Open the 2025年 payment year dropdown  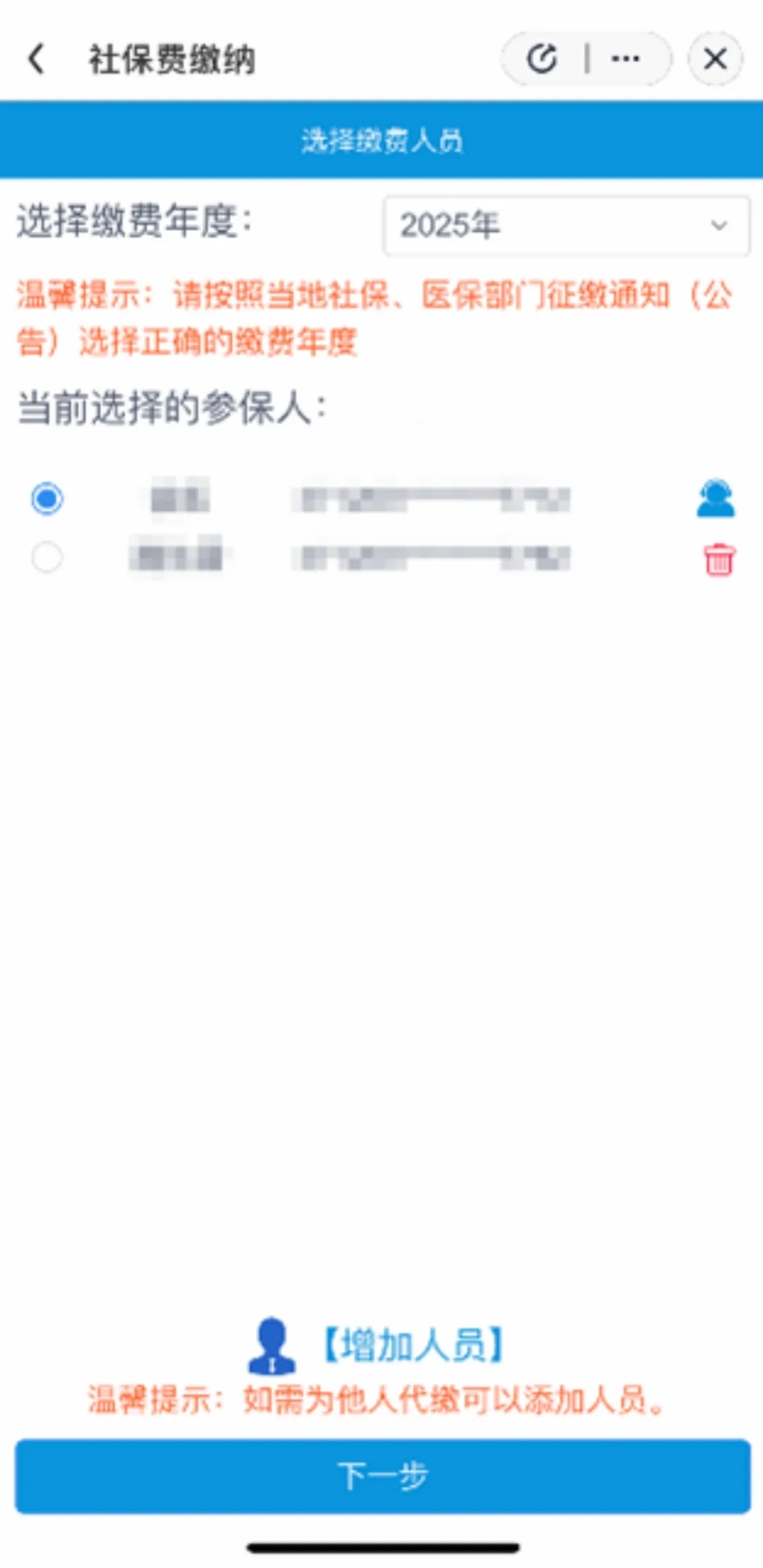pyautogui.click(x=566, y=226)
